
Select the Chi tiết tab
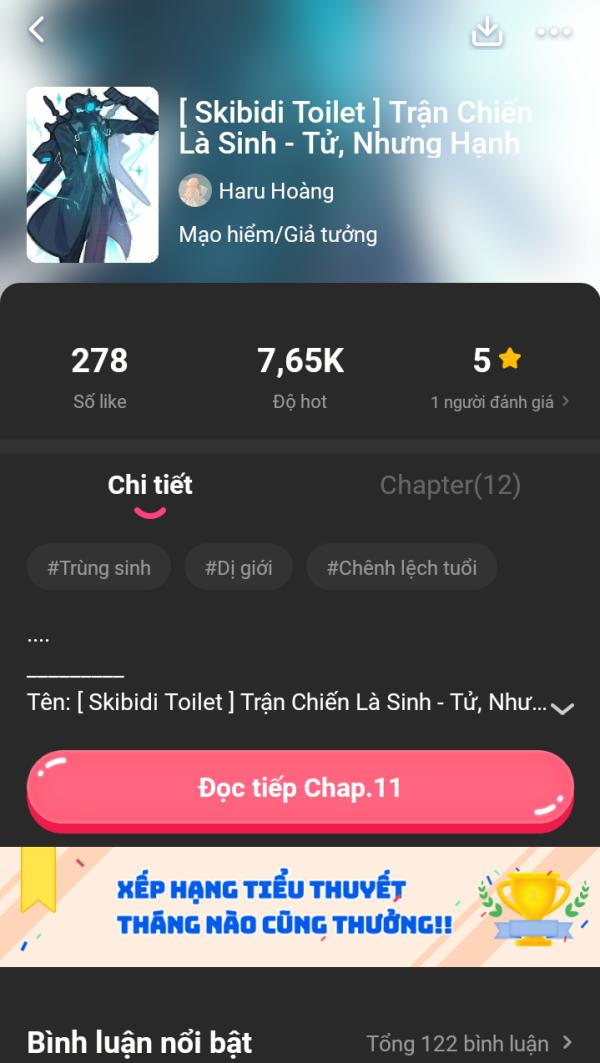point(150,485)
